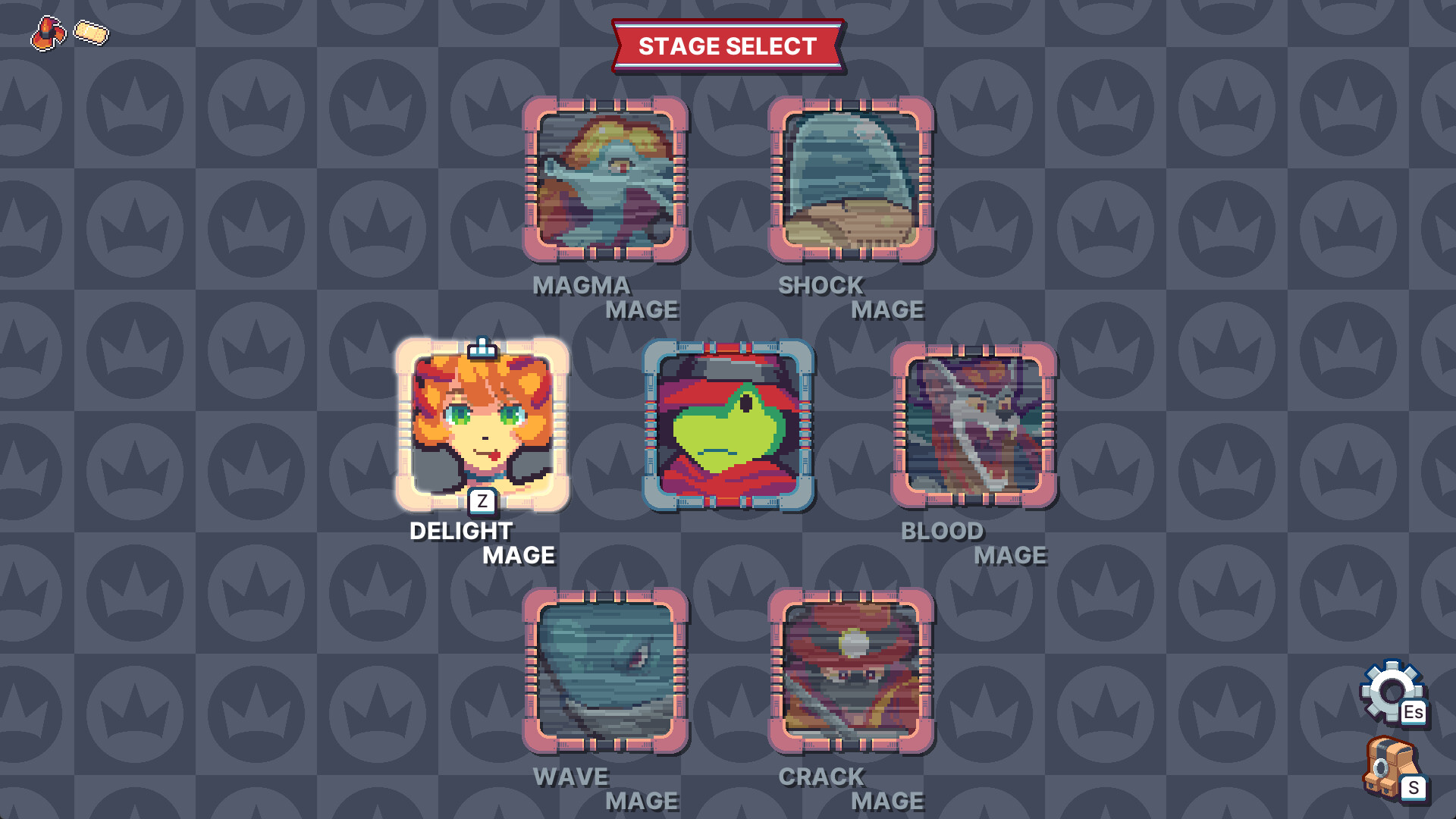The width and height of the screenshot is (1456, 819).
Task: Select the Delight Mage stage
Action: click(x=482, y=425)
